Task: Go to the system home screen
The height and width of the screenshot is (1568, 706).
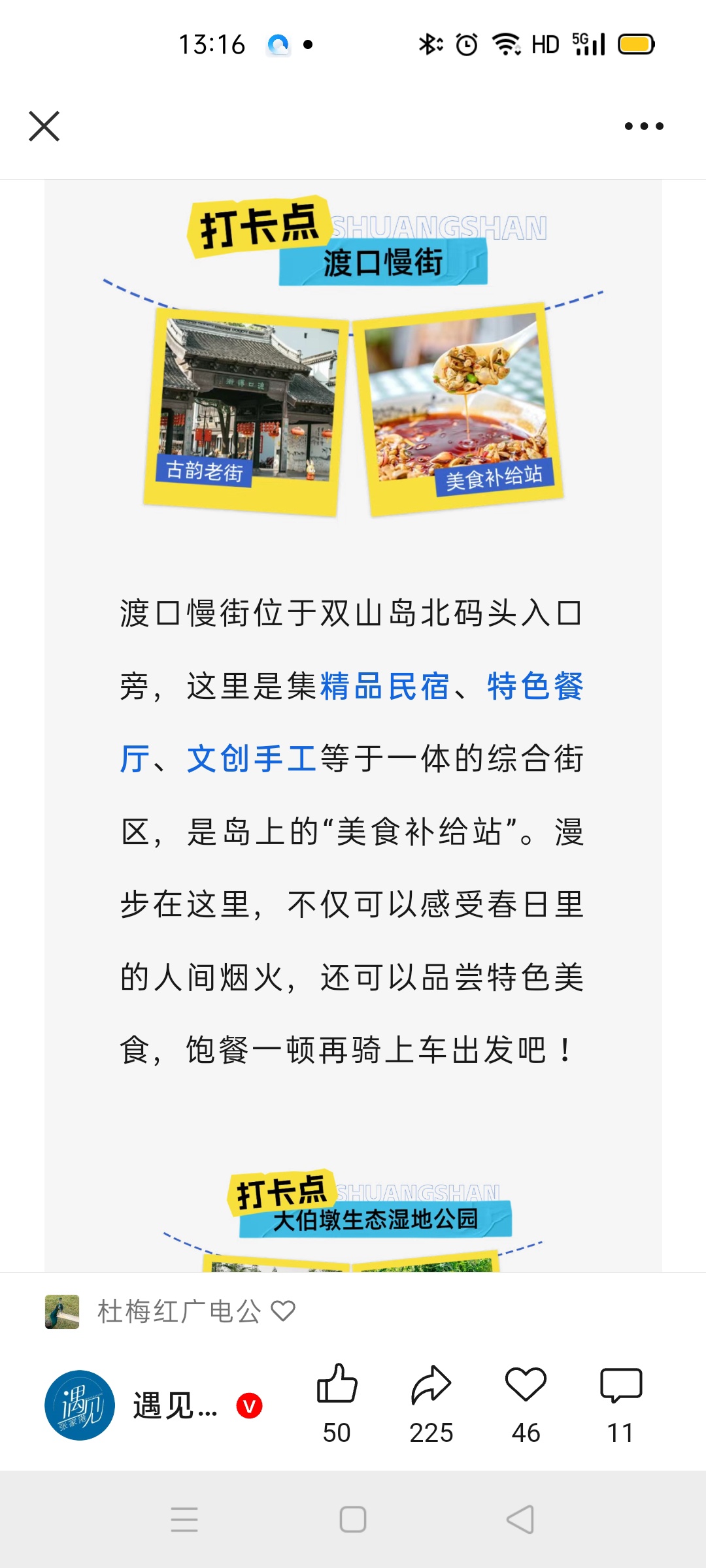Action: [353, 1519]
